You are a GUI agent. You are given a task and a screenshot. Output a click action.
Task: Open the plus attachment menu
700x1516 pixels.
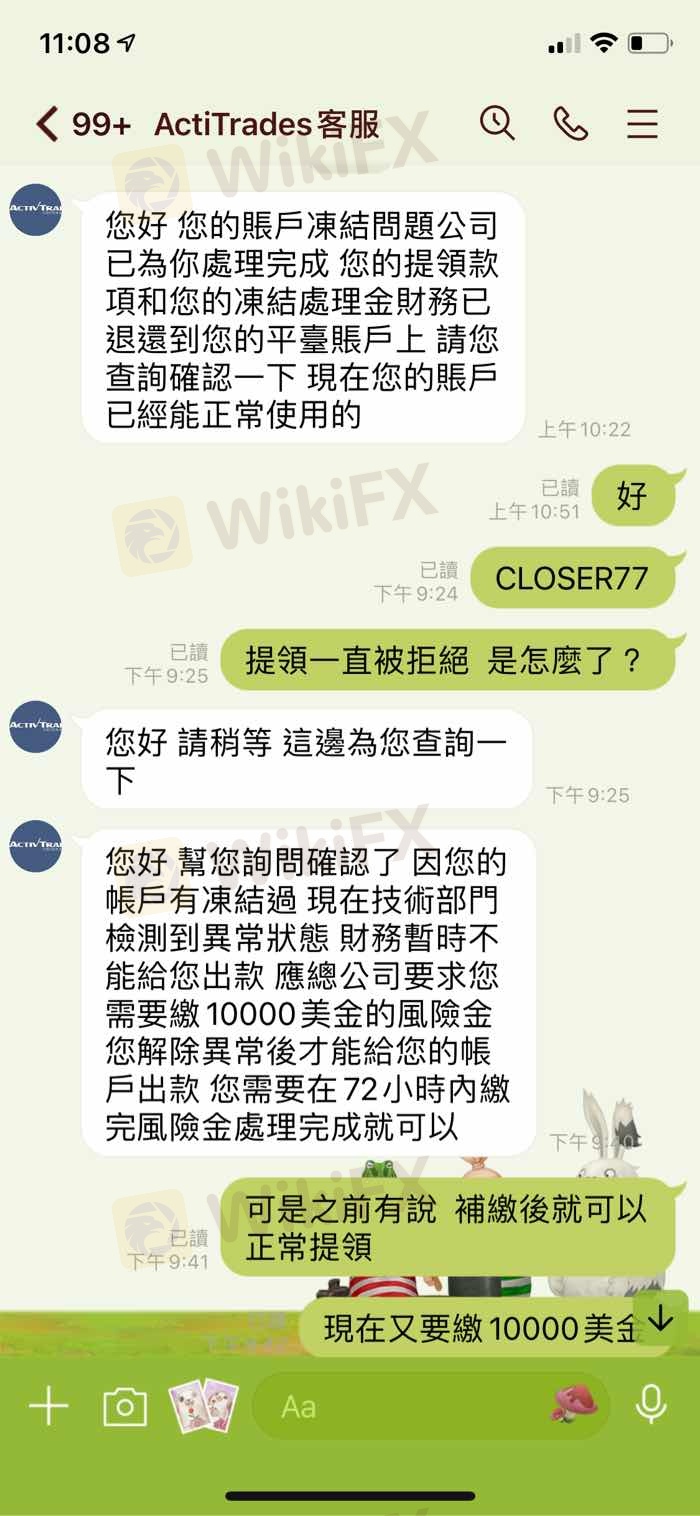tap(48, 1406)
